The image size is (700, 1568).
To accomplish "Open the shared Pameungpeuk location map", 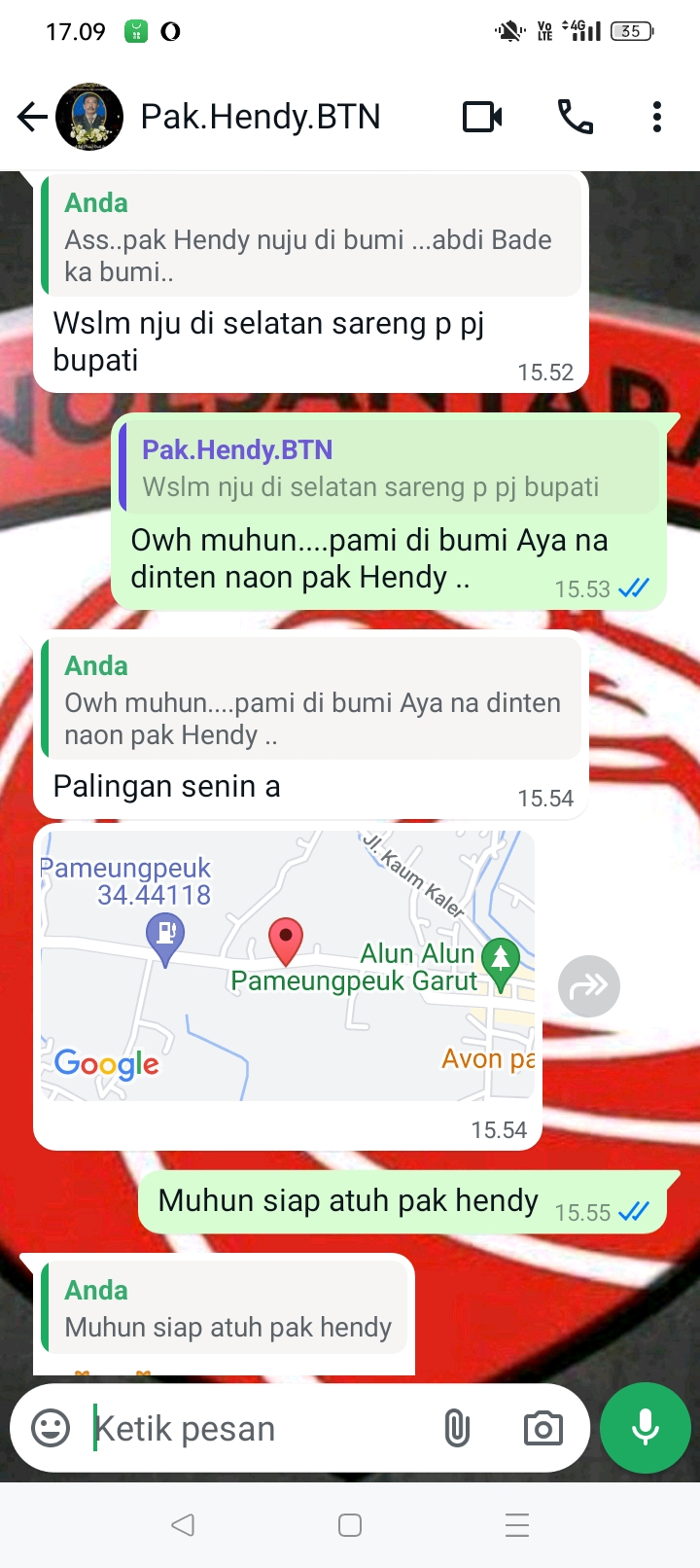I will click(x=287, y=966).
